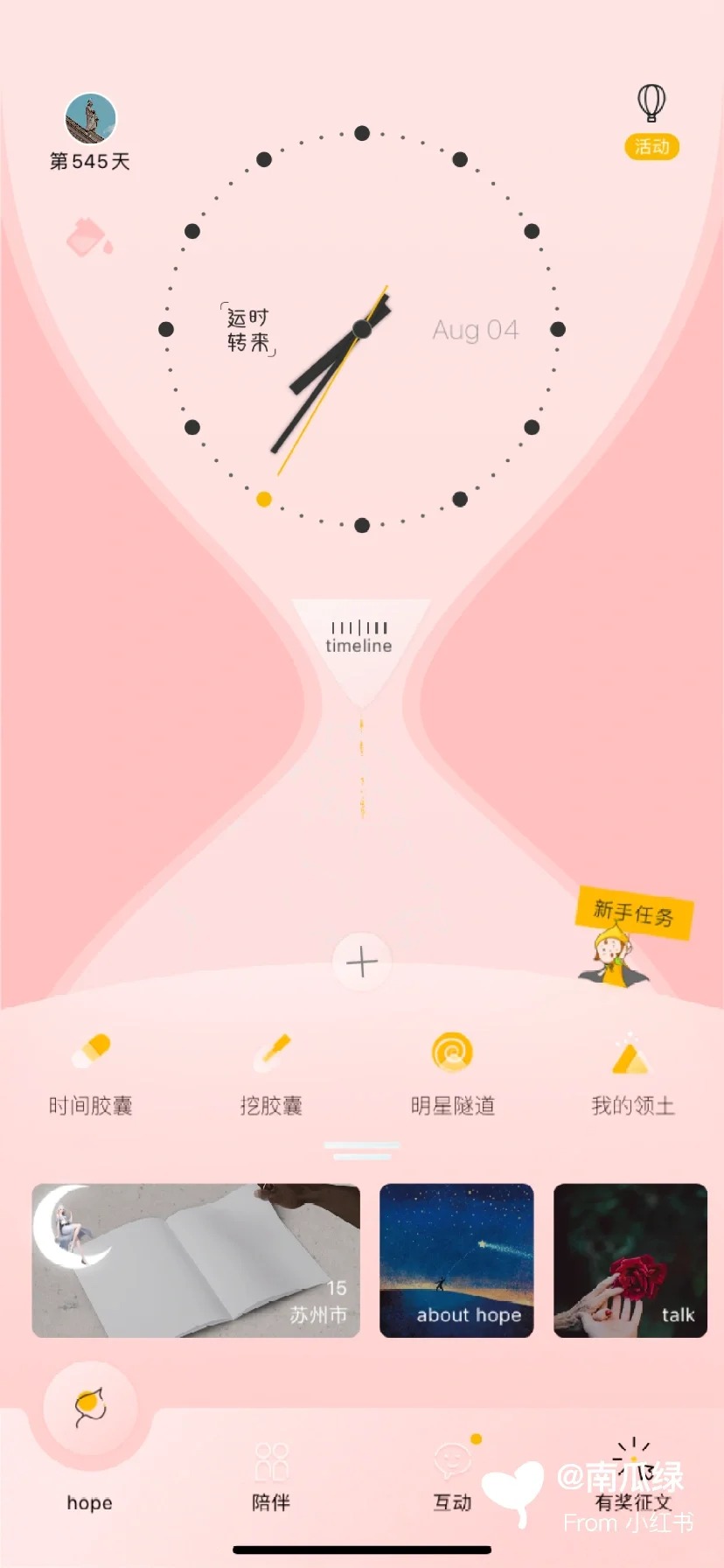Open the talk rose card

coord(630,1260)
